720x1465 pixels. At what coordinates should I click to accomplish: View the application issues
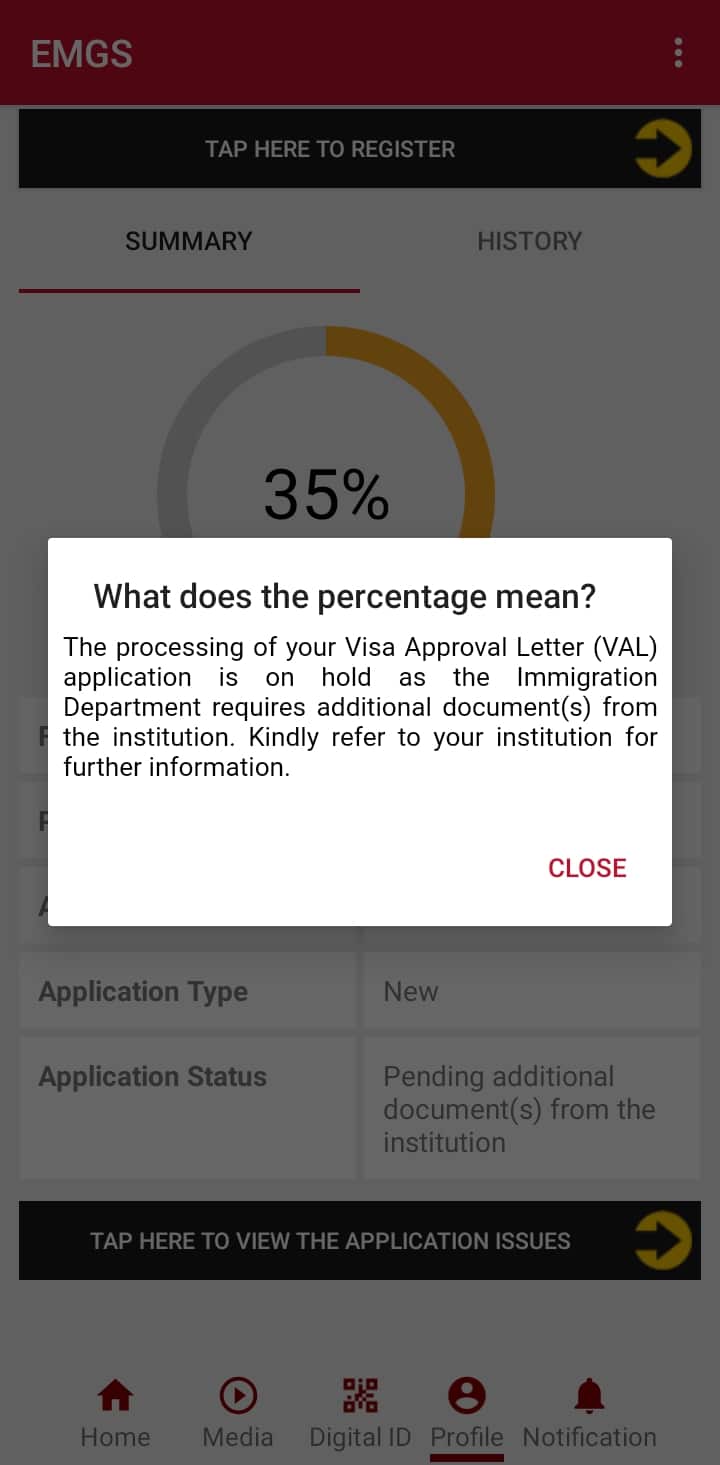359,1240
